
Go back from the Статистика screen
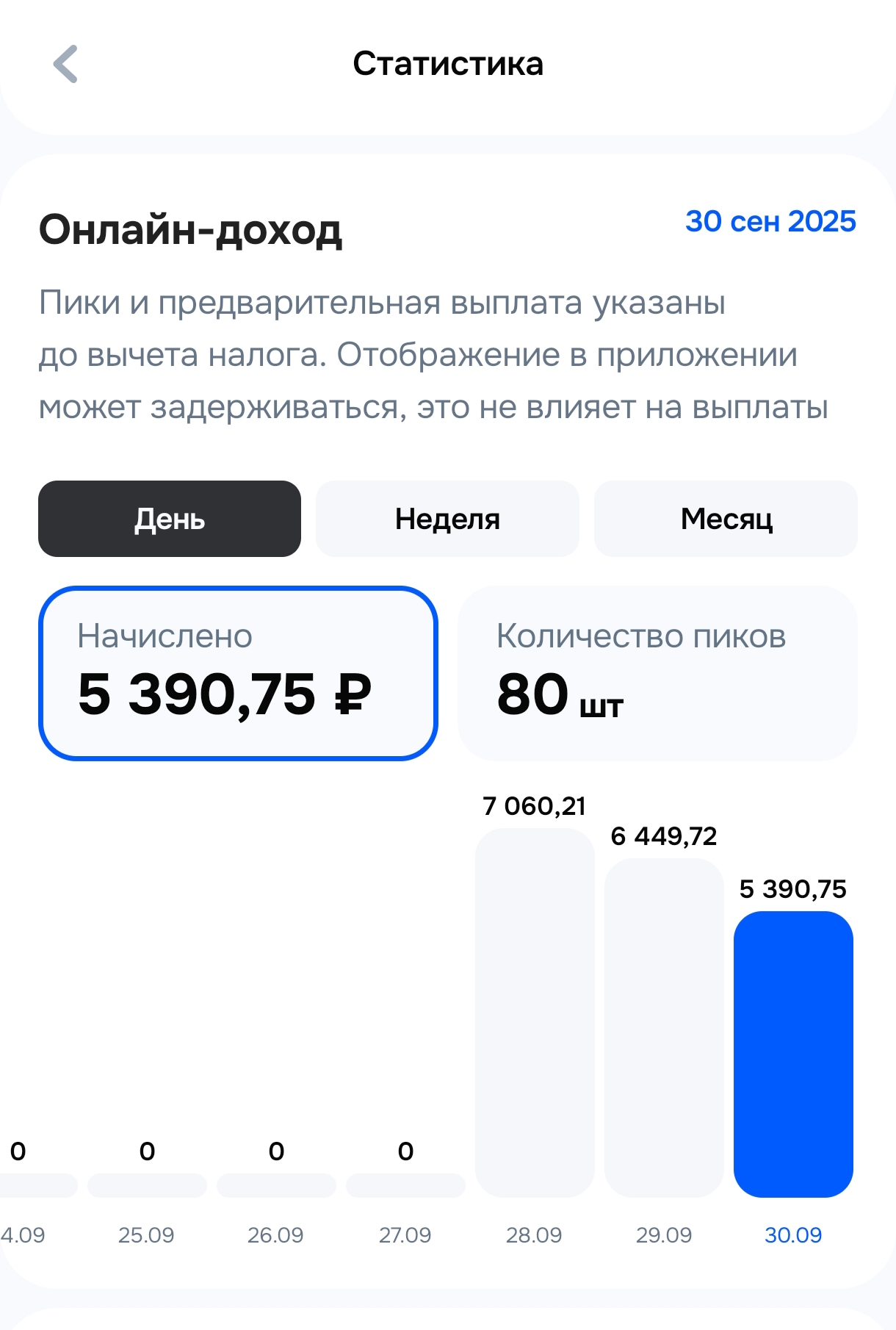65,64
